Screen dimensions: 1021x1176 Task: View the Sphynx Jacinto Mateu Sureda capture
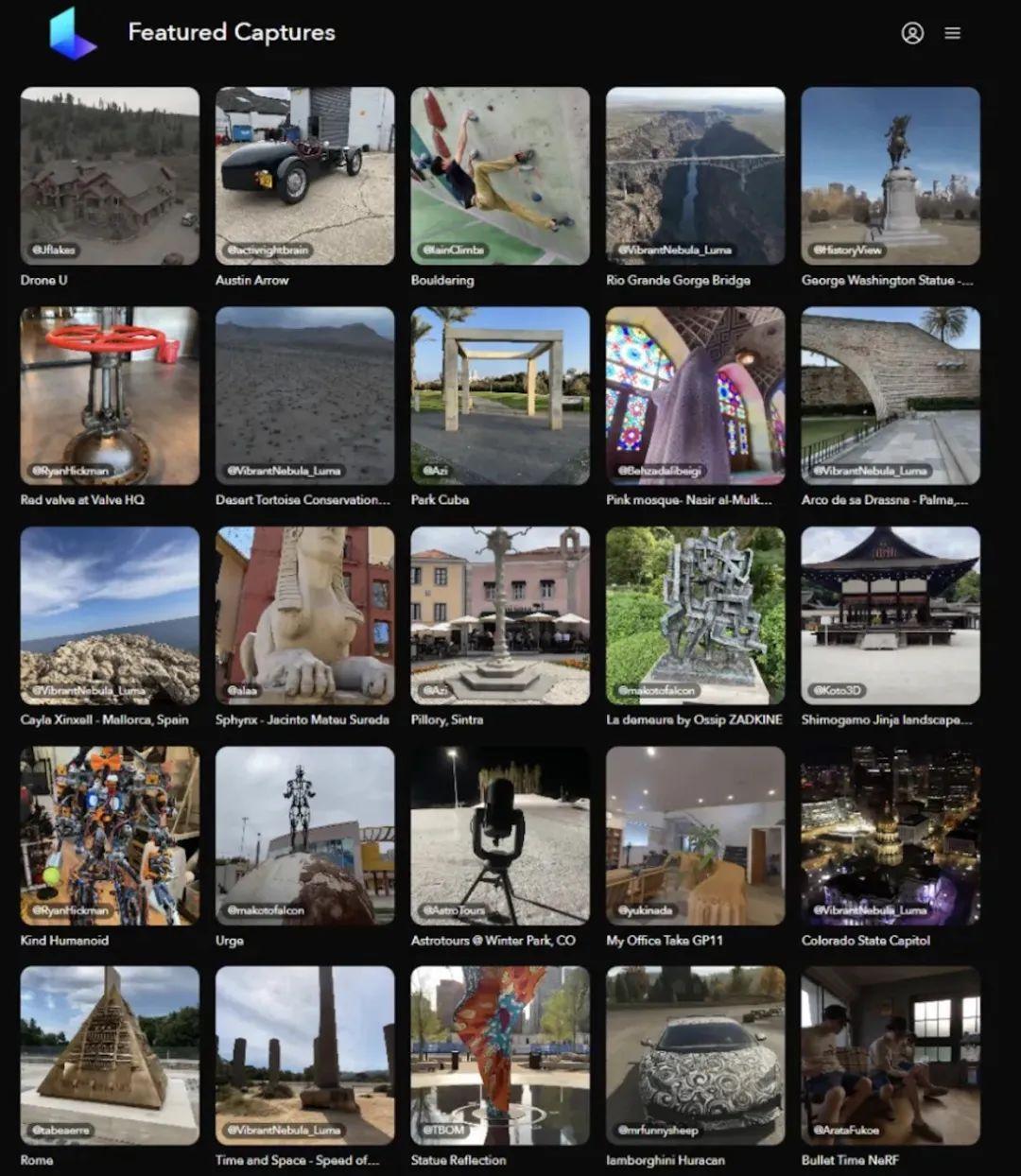(x=304, y=615)
